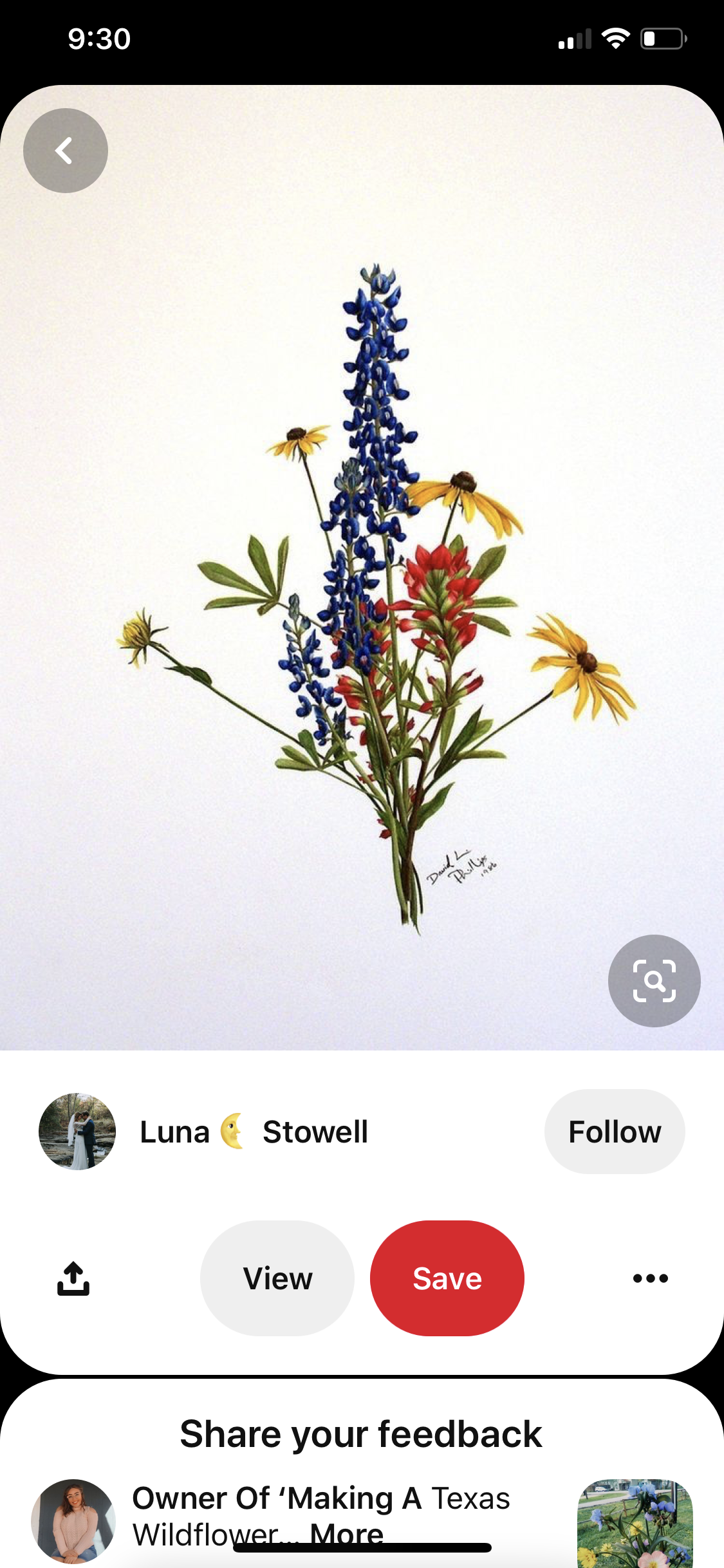Tap View to open the pin's source
This screenshot has width=724, height=1568.
tap(277, 1278)
